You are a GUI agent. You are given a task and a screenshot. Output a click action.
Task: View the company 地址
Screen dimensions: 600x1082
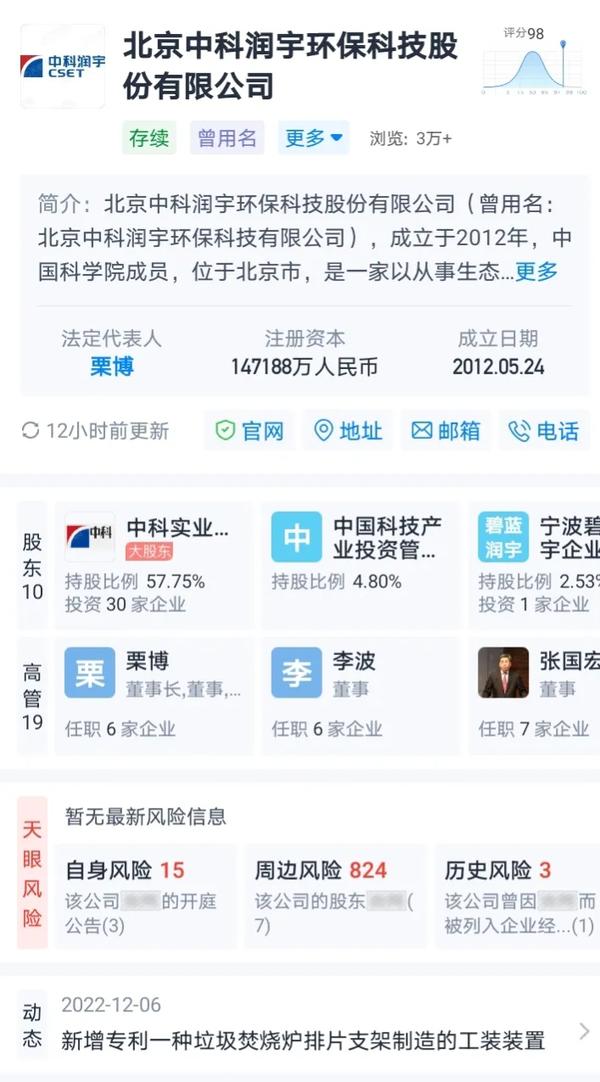[x=348, y=431]
